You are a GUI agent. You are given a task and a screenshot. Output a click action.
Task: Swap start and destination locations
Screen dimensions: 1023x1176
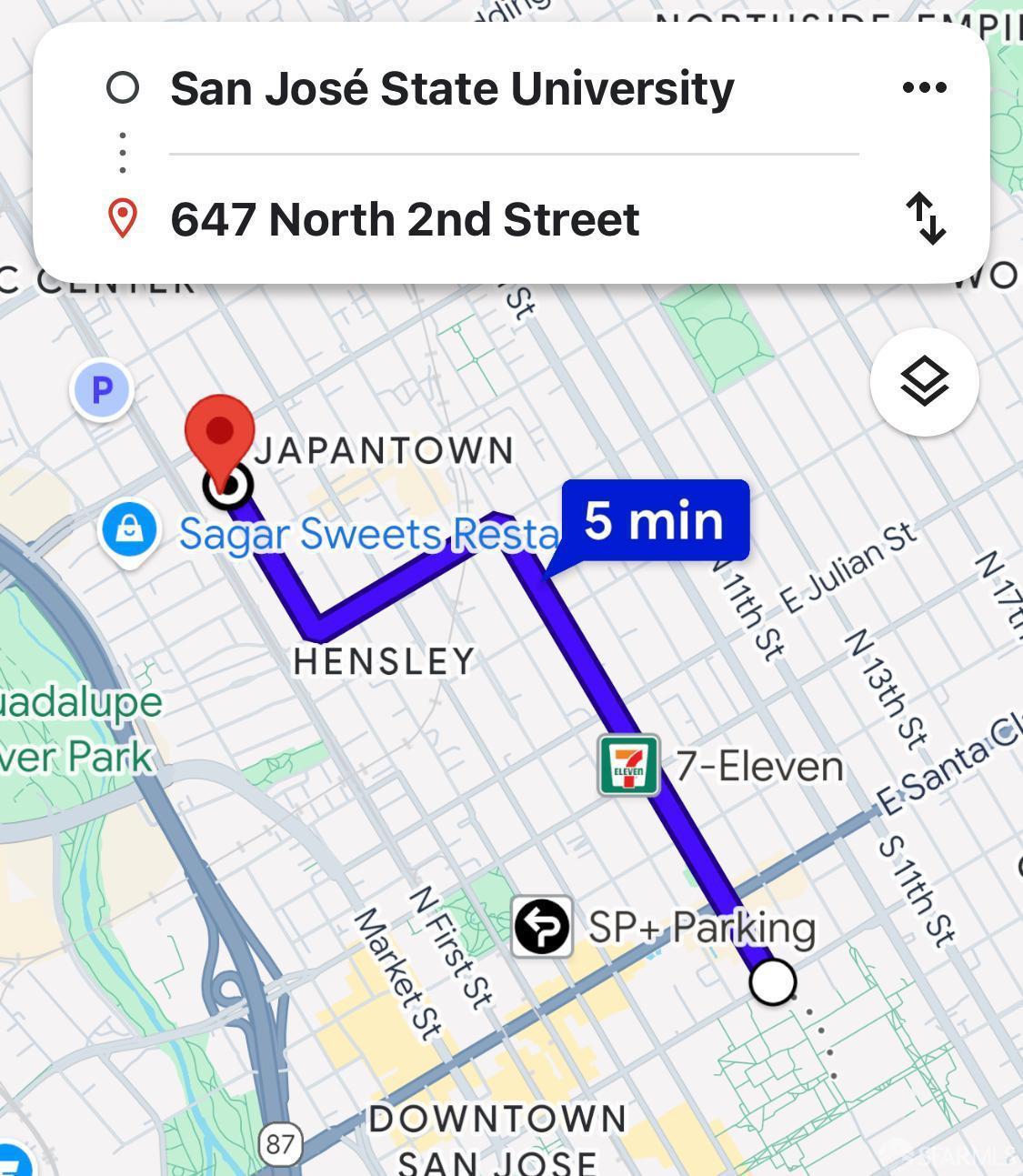click(x=926, y=218)
